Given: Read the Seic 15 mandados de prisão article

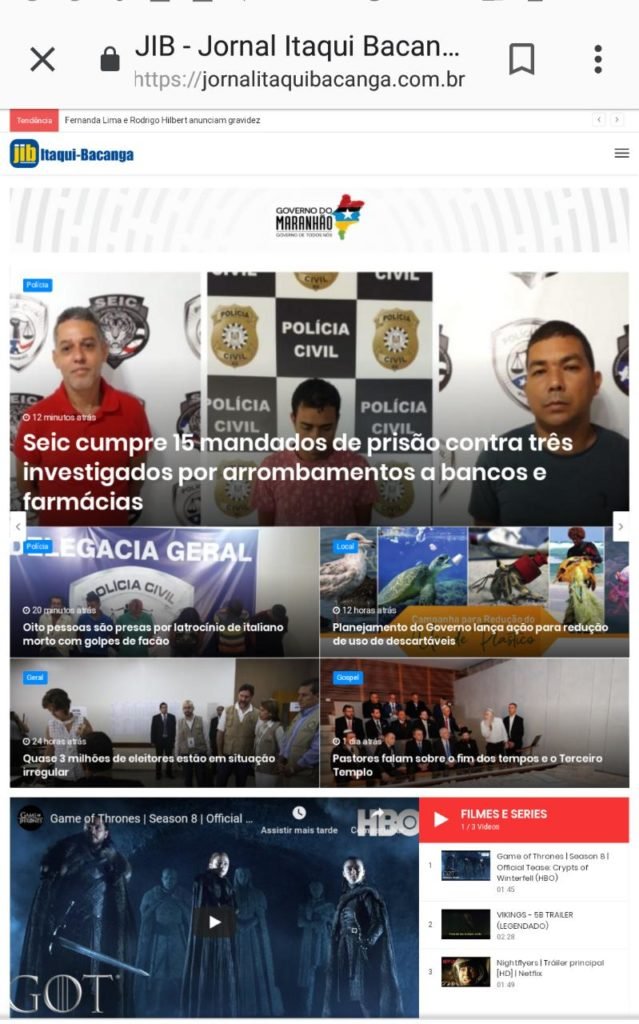Looking at the screenshot, I should click(x=298, y=470).
